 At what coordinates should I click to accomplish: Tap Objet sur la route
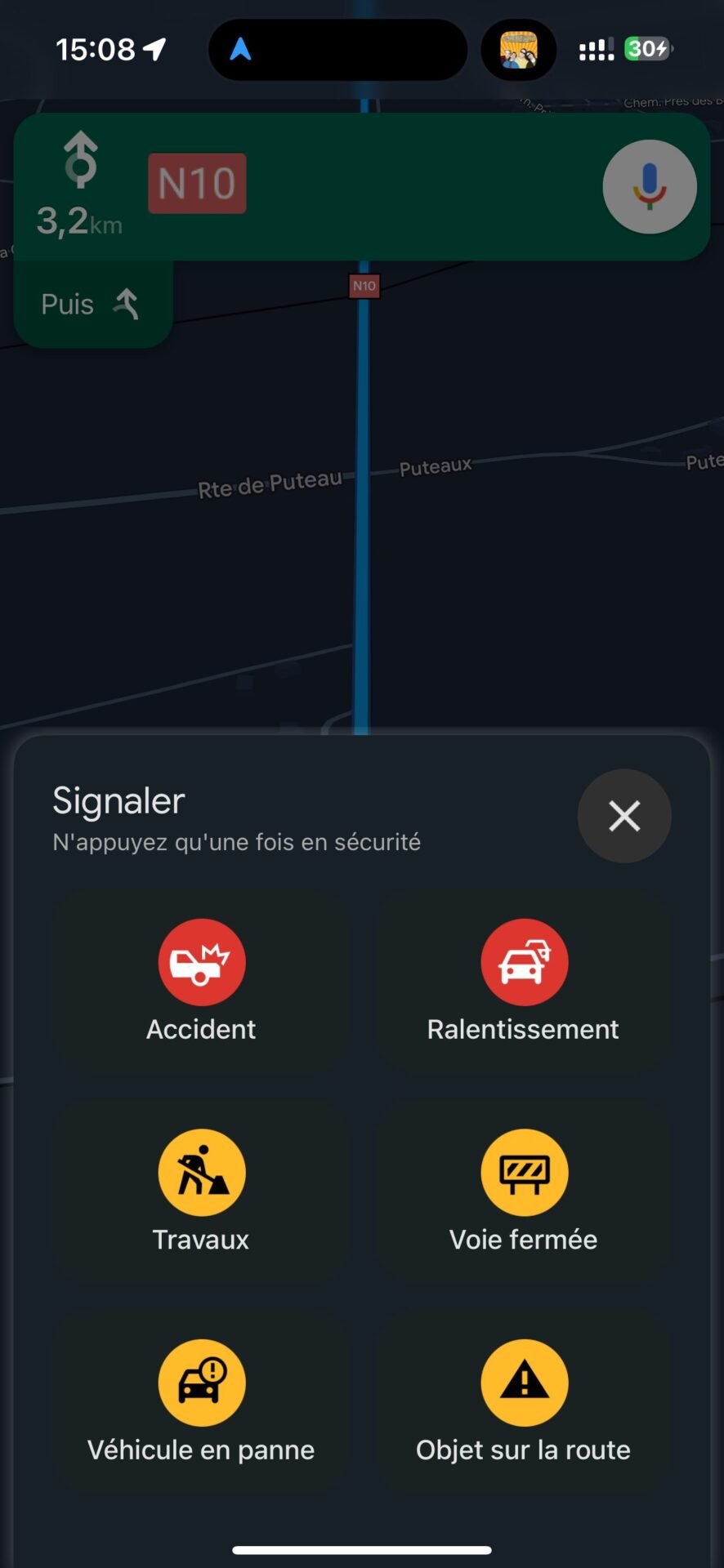click(x=523, y=1401)
